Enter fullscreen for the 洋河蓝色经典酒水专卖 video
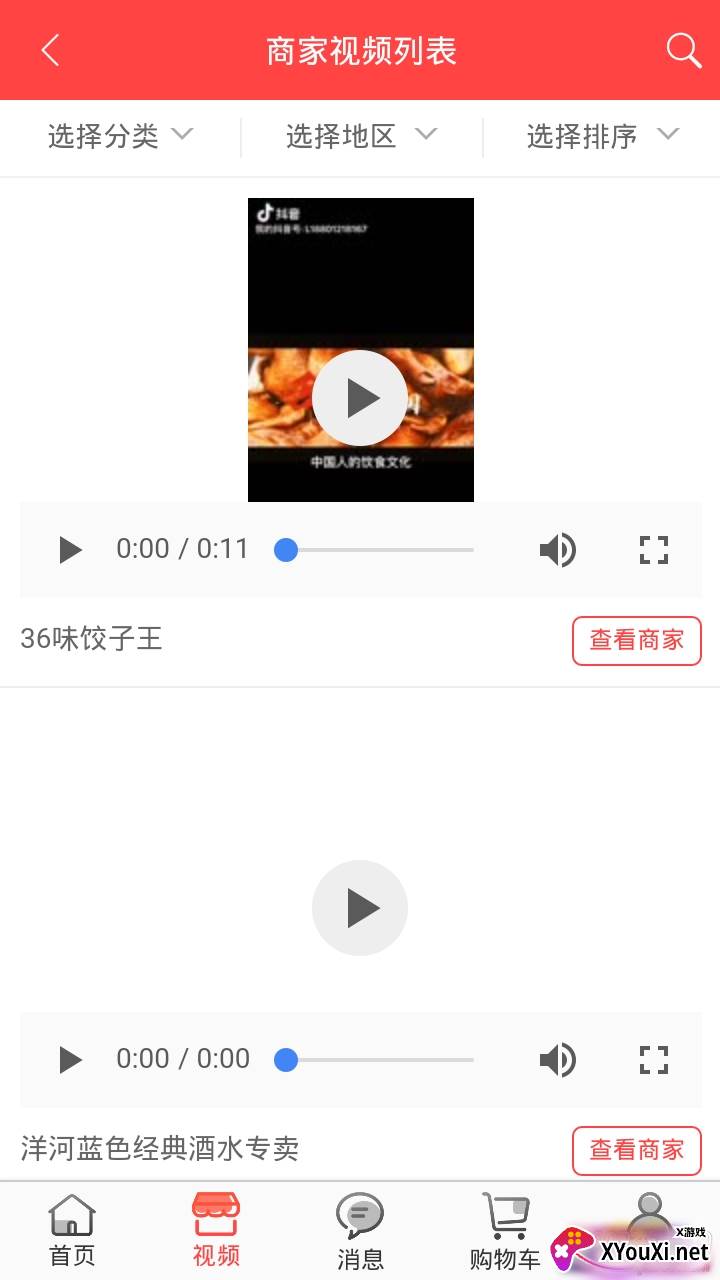The image size is (720, 1280). [x=654, y=1059]
